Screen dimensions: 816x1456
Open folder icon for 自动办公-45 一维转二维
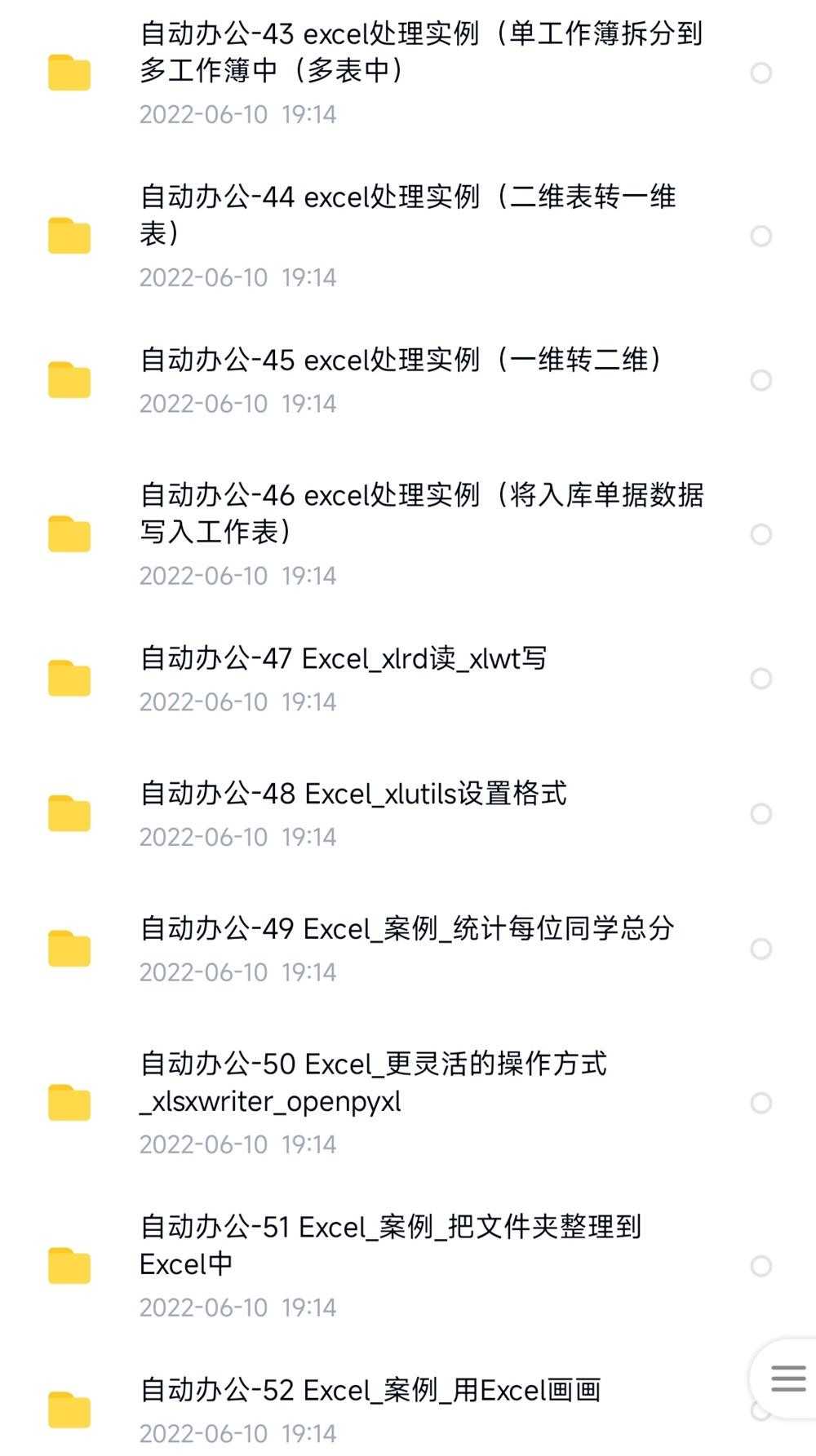click(x=69, y=378)
